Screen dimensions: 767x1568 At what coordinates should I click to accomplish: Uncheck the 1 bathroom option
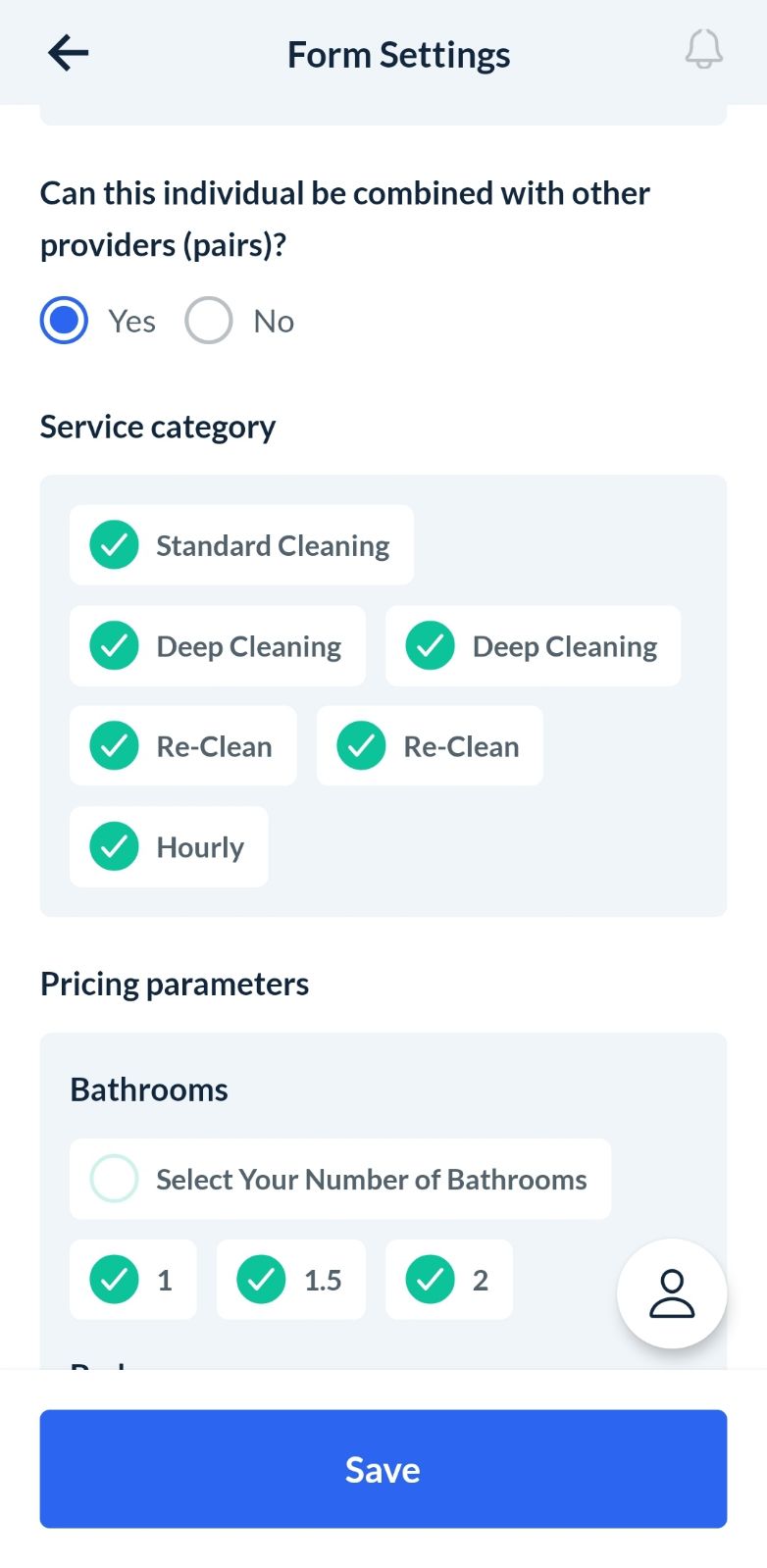coord(115,1280)
